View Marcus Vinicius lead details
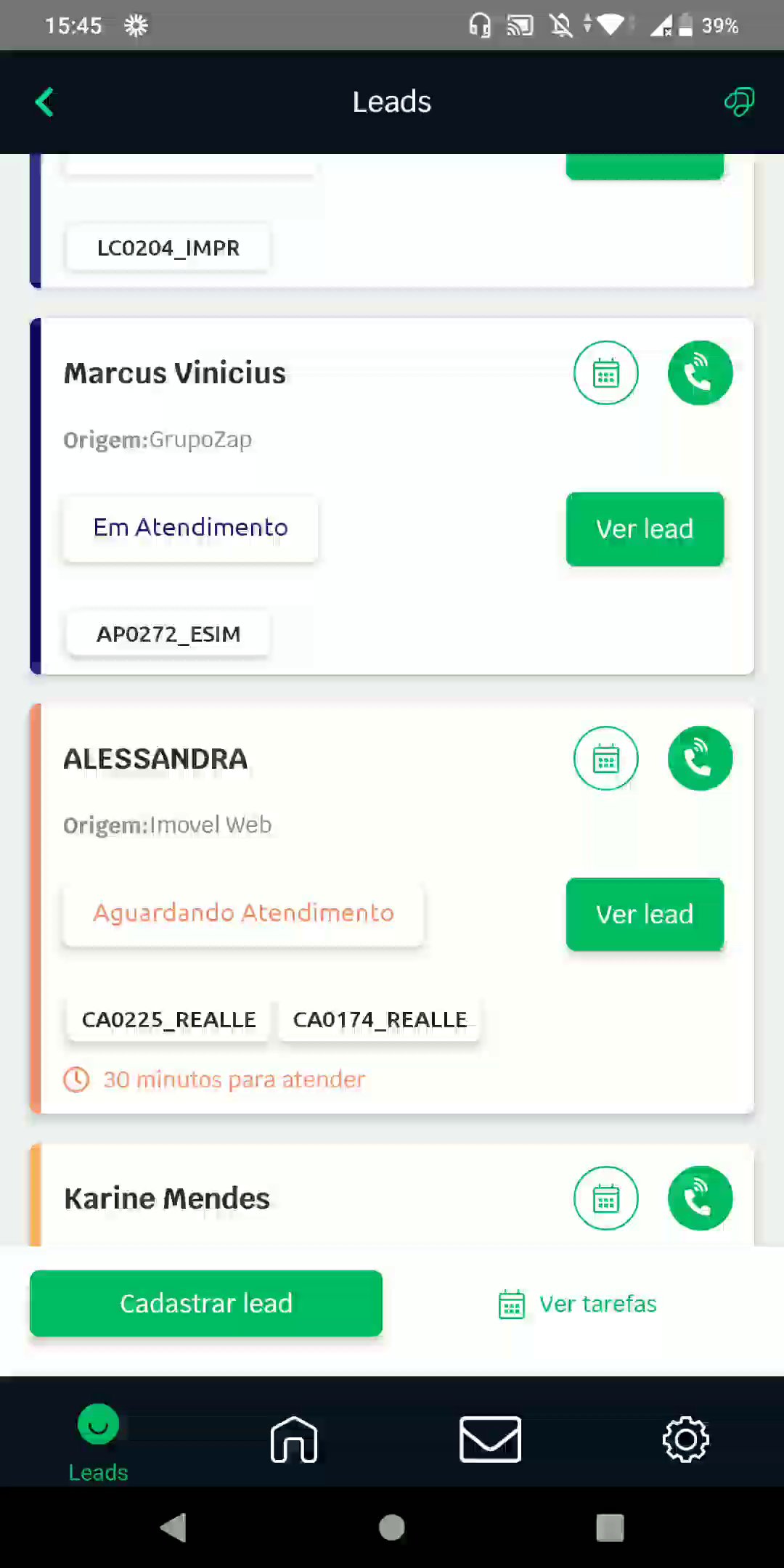The width and height of the screenshot is (784, 1568). (x=645, y=529)
